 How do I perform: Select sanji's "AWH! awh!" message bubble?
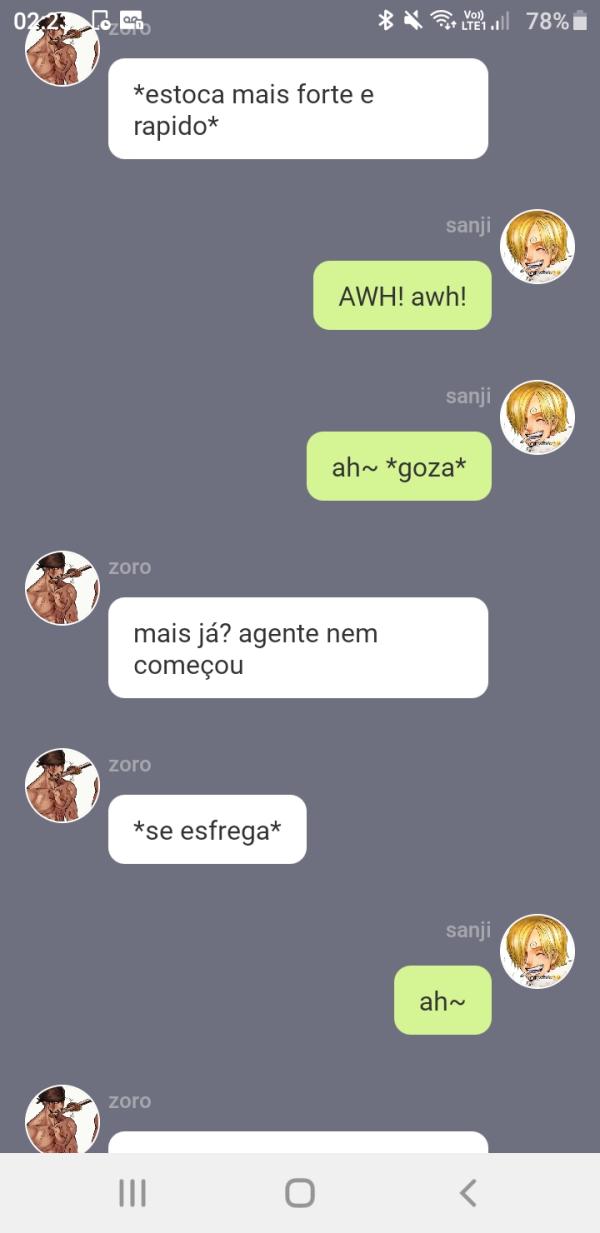402,296
